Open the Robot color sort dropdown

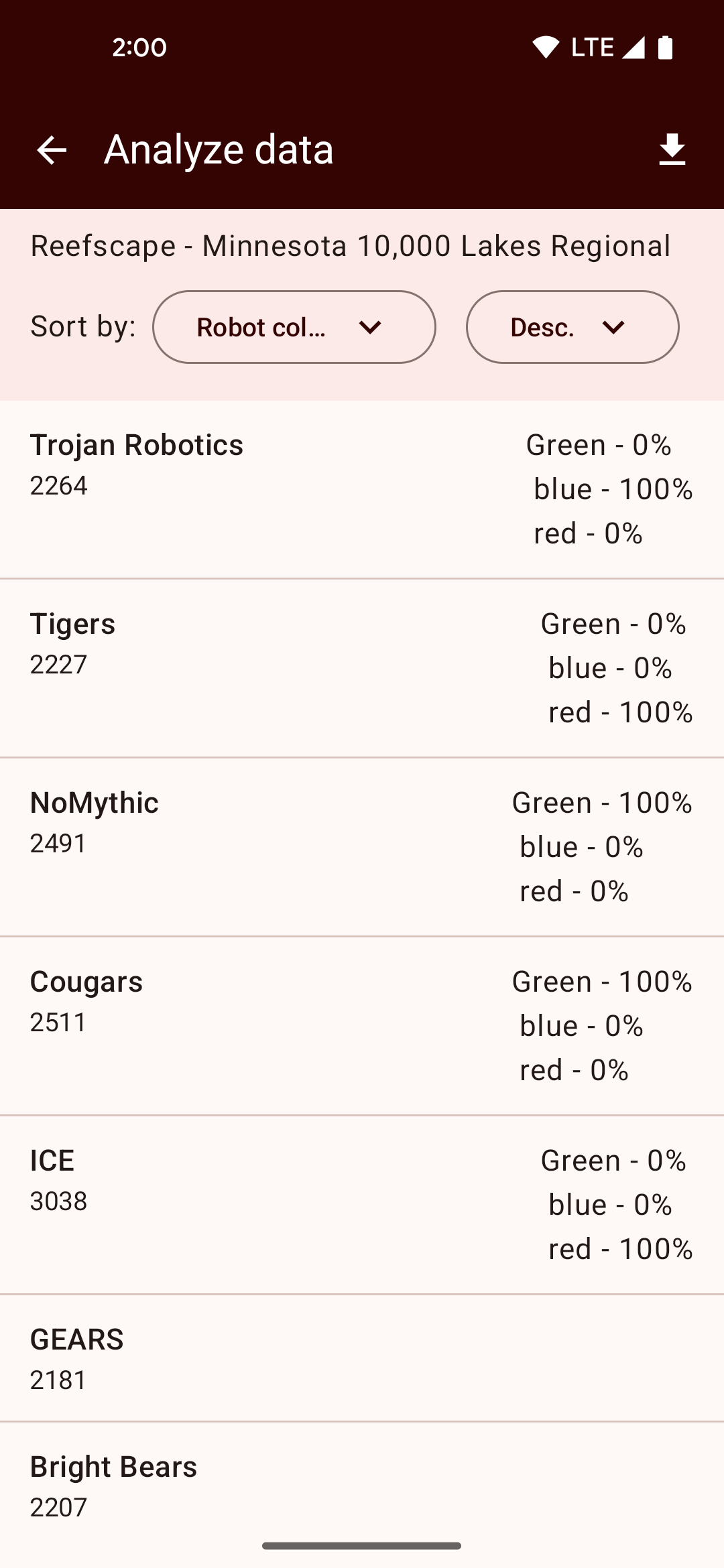(x=294, y=327)
